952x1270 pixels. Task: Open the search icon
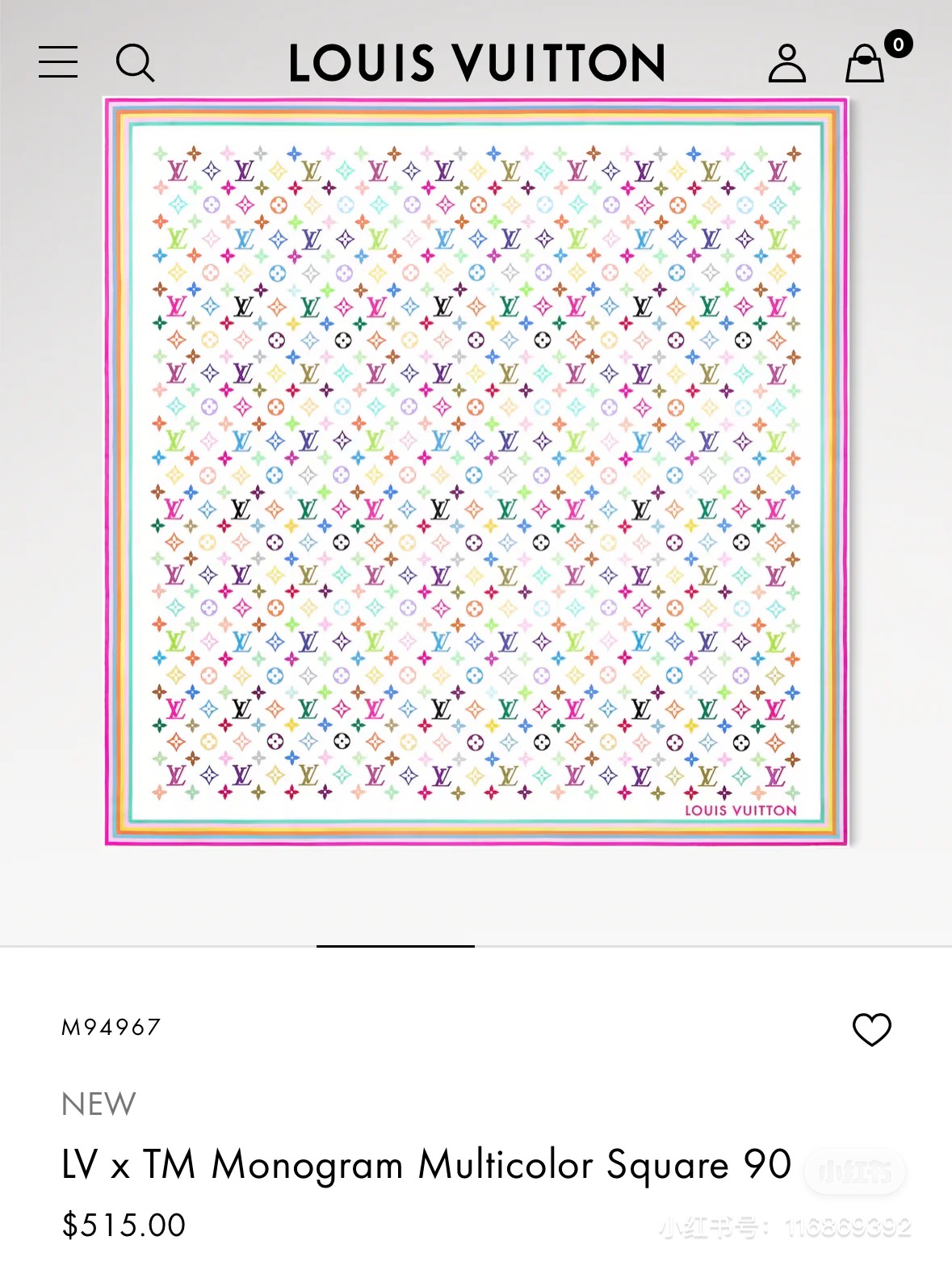135,63
